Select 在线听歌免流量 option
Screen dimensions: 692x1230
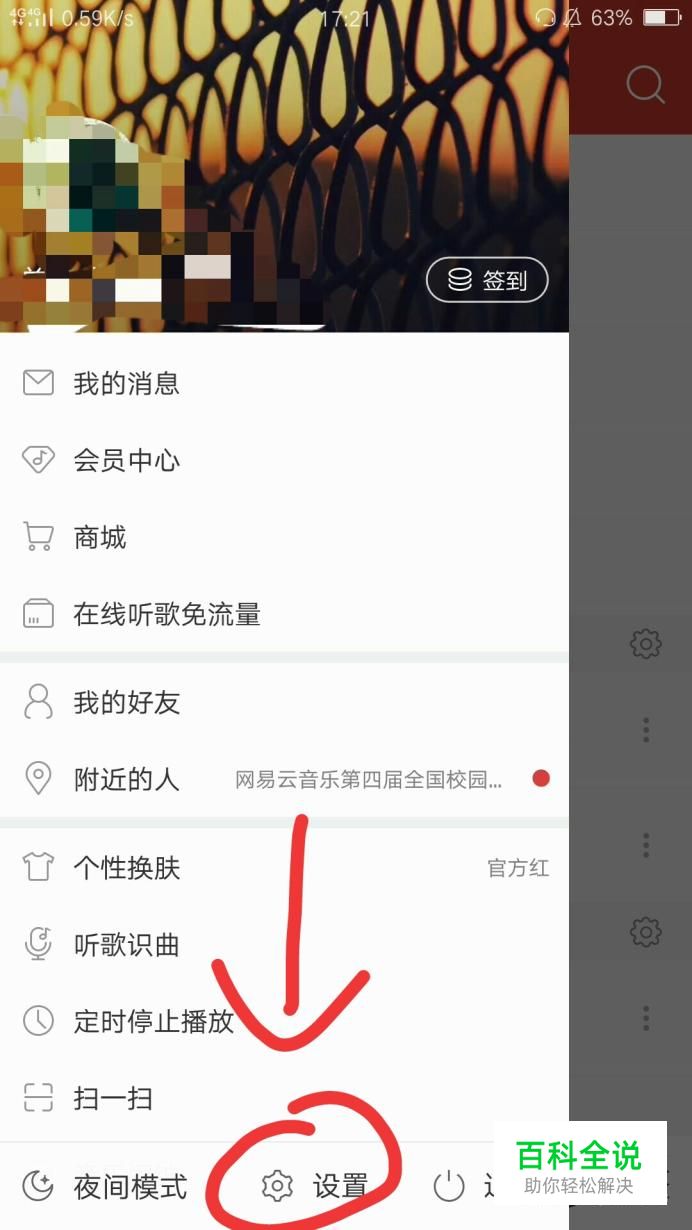pyautogui.click(x=284, y=614)
